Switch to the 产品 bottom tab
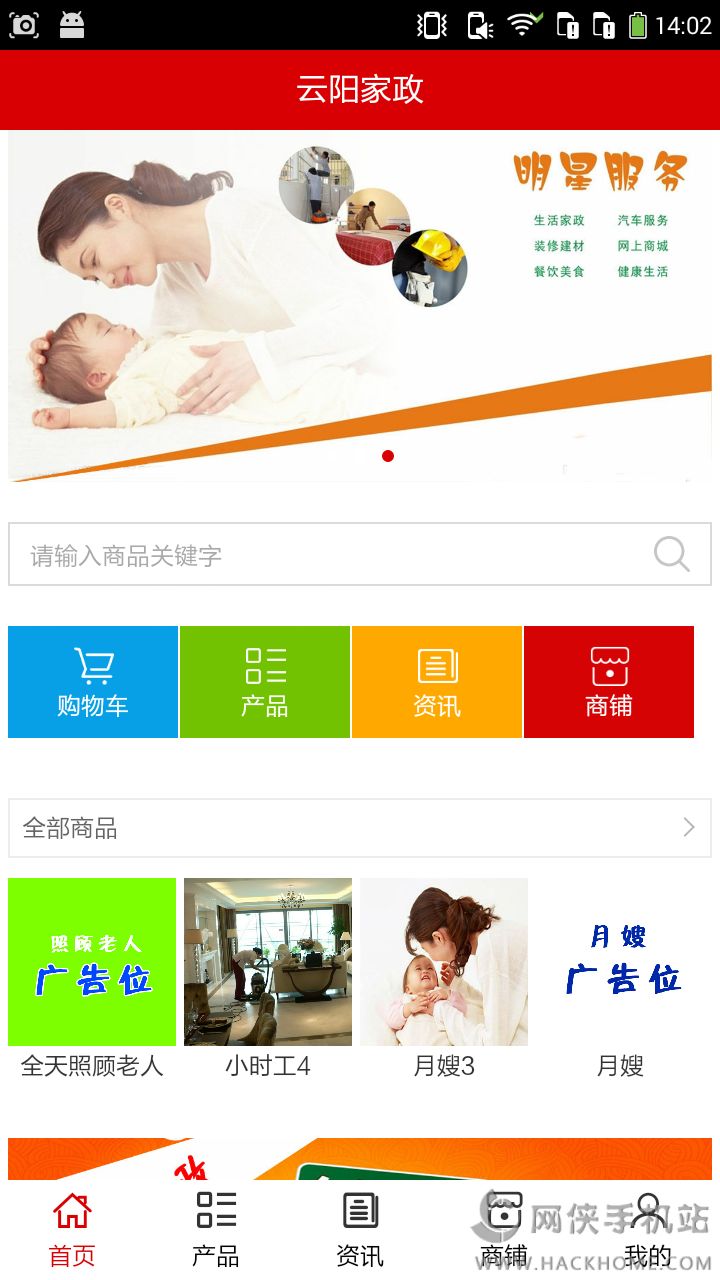Viewport: 720px width, 1280px height. tap(216, 1230)
